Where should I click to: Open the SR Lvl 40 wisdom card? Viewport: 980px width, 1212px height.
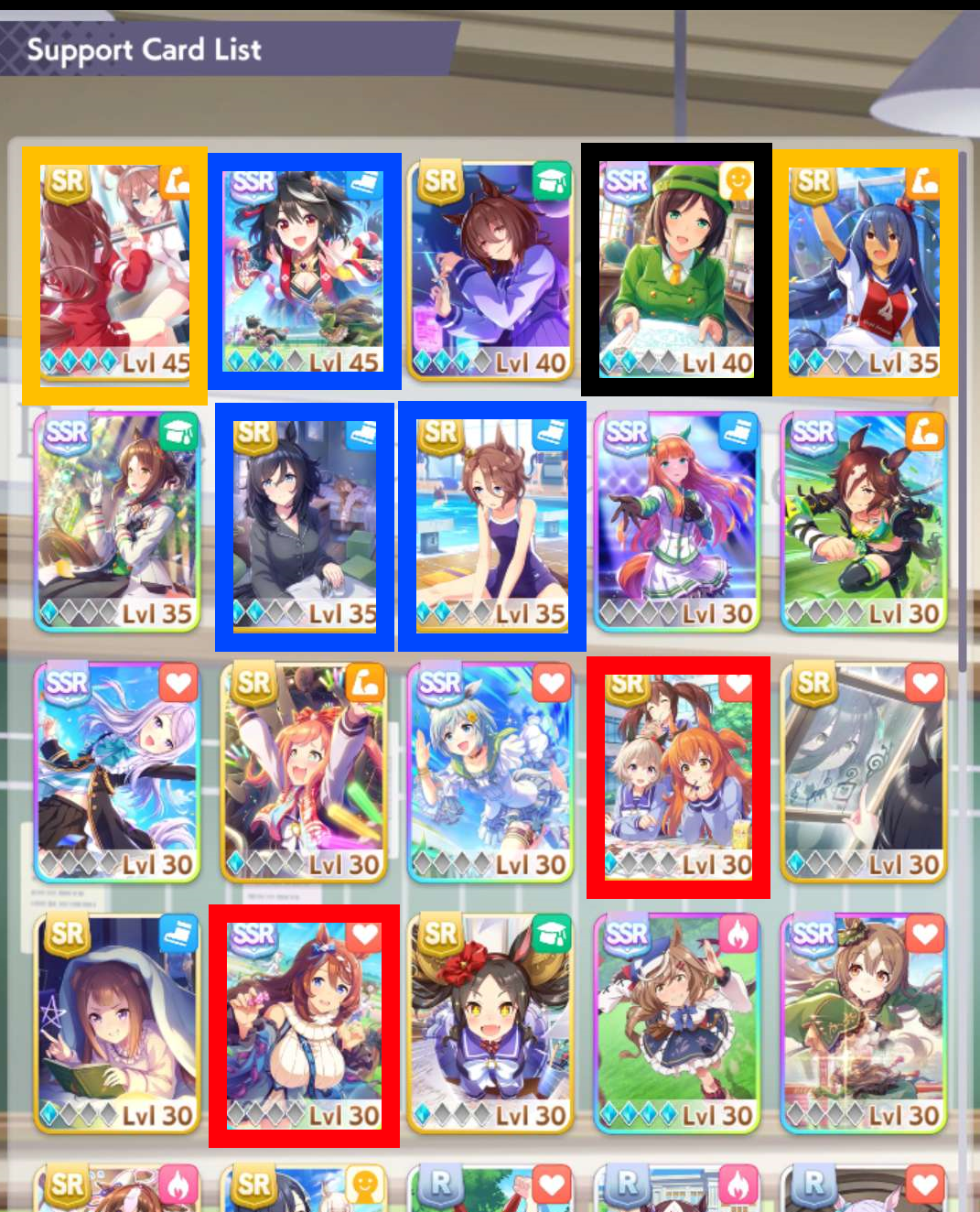point(491,272)
